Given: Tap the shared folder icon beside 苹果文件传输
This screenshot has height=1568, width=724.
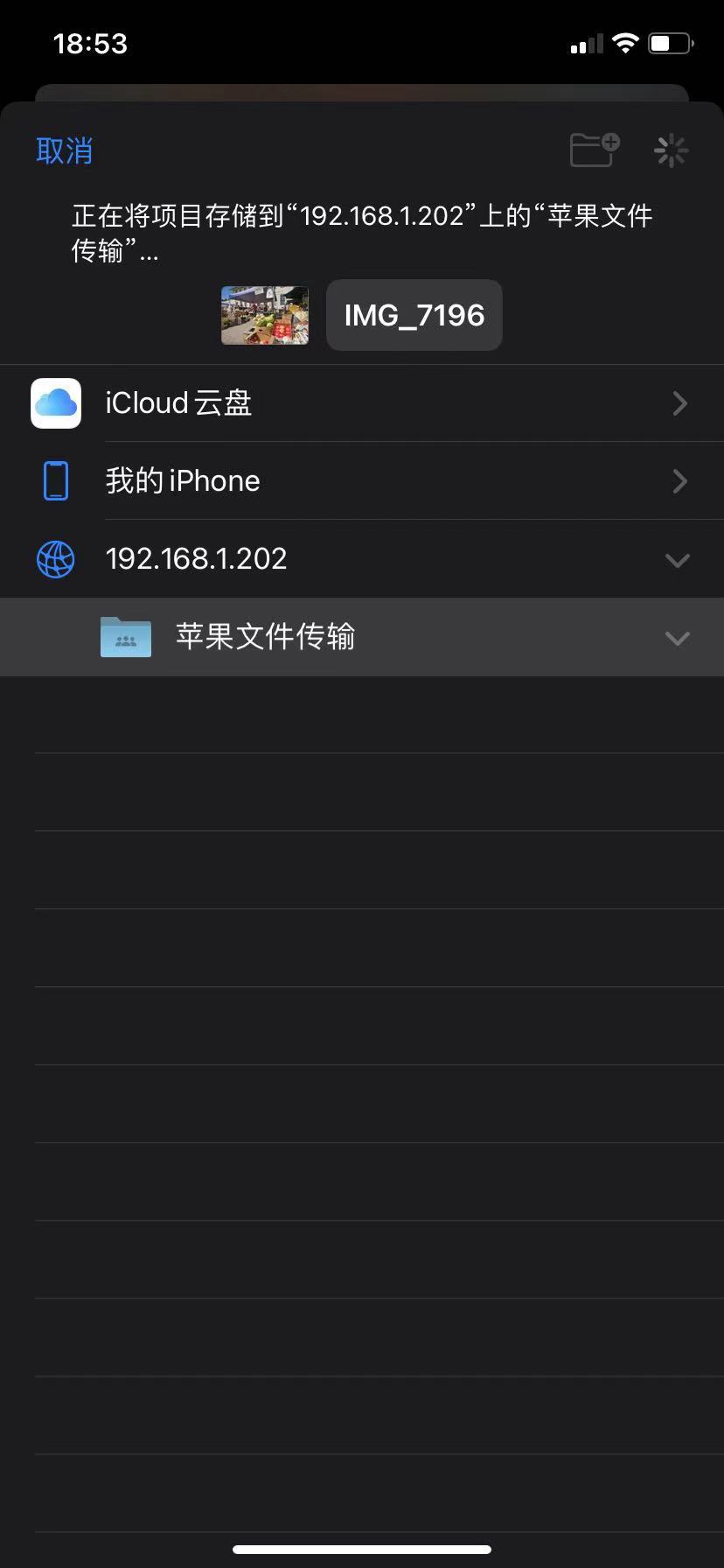Looking at the screenshot, I should pos(125,637).
